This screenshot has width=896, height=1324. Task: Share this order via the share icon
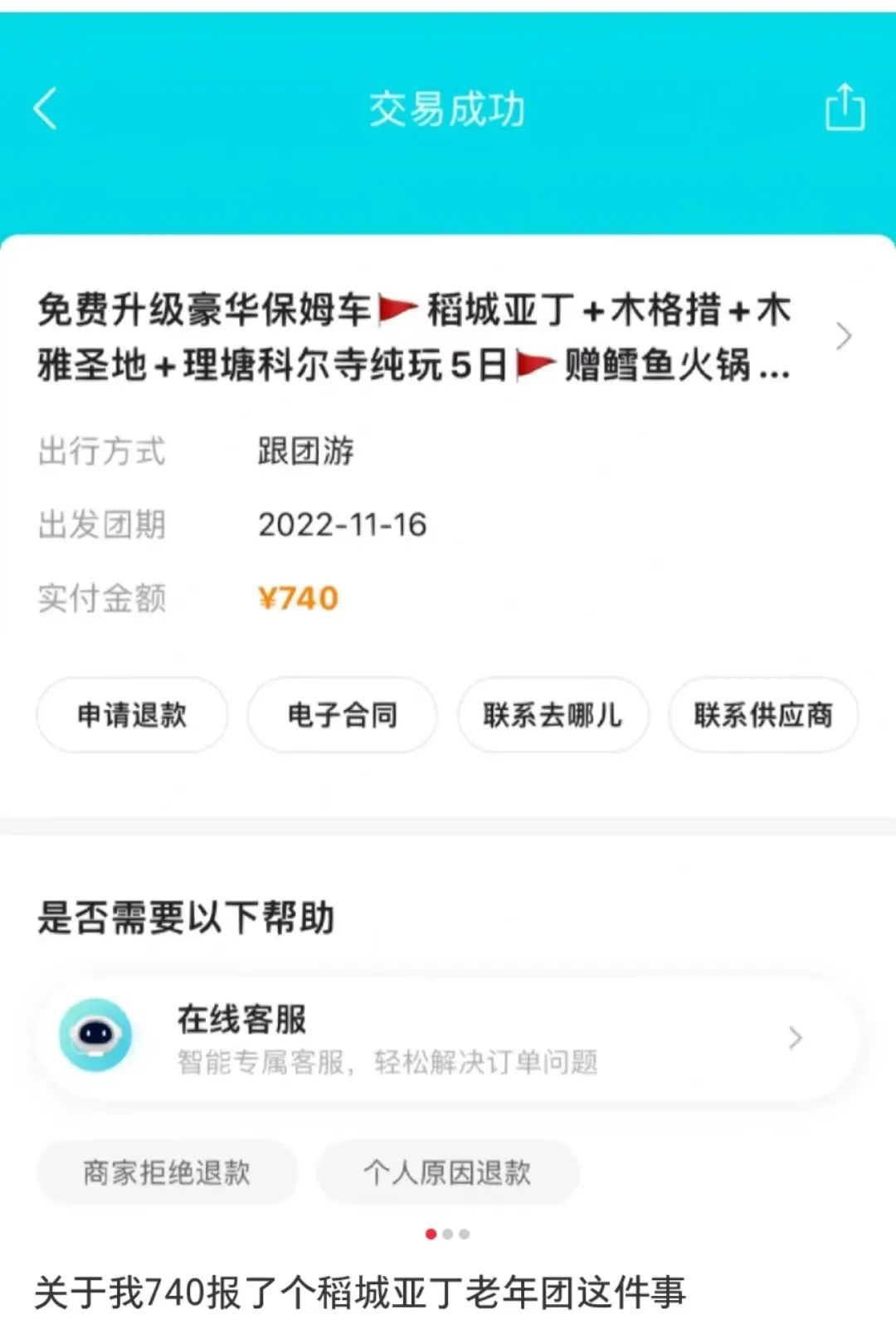coord(845,108)
